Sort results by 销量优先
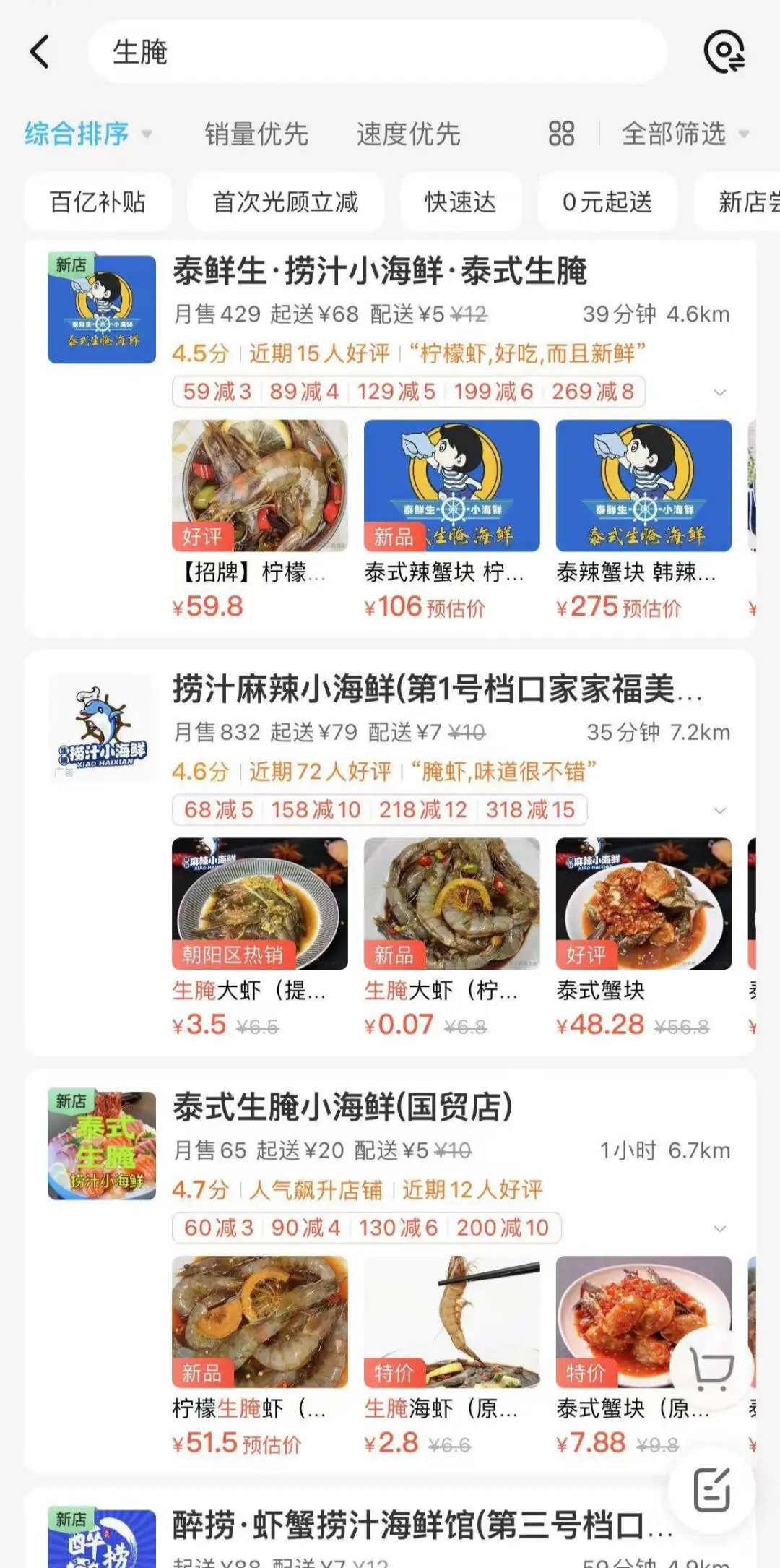This screenshot has width=780, height=1568. pyautogui.click(x=256, y=134)
